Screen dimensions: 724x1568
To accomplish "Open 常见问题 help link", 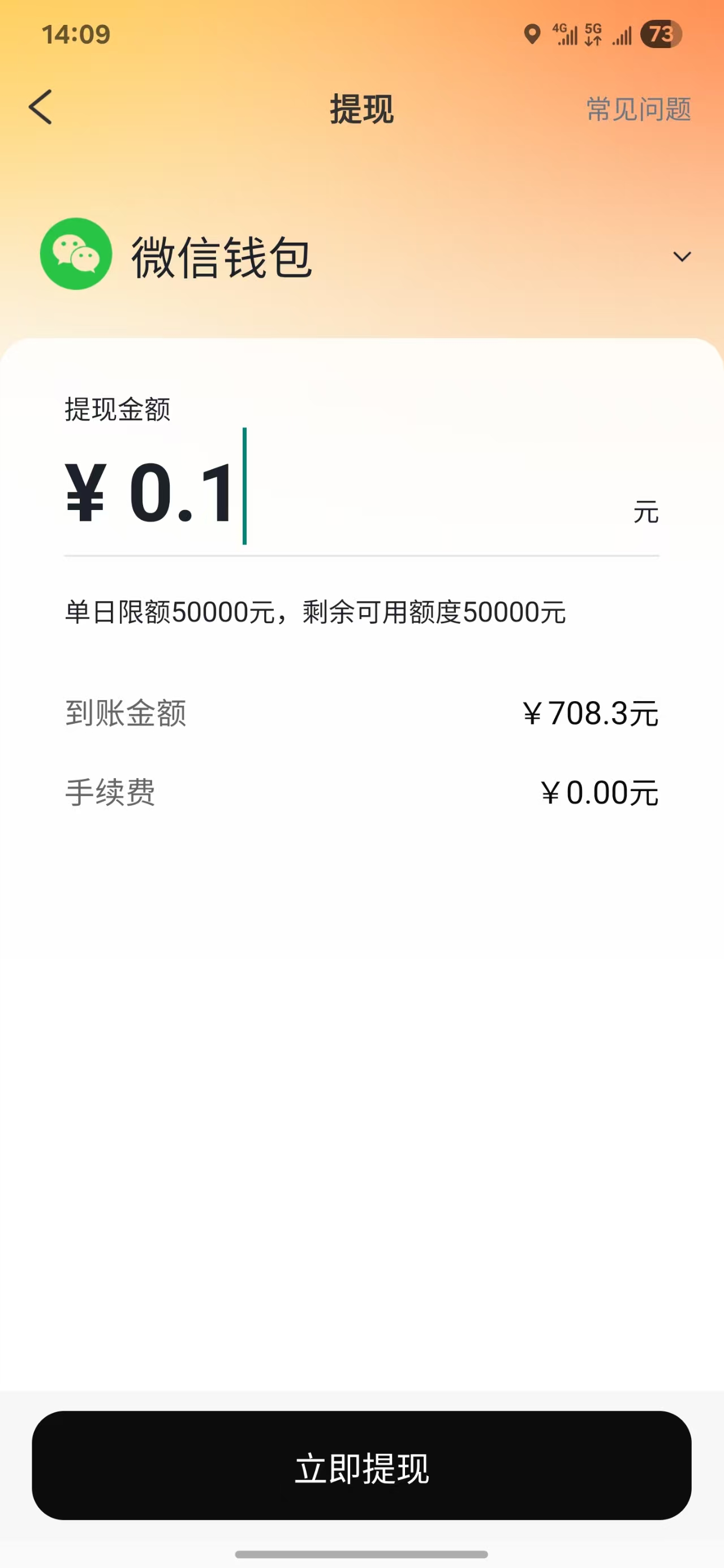I will pyautogui.click(x=638, y=110).
